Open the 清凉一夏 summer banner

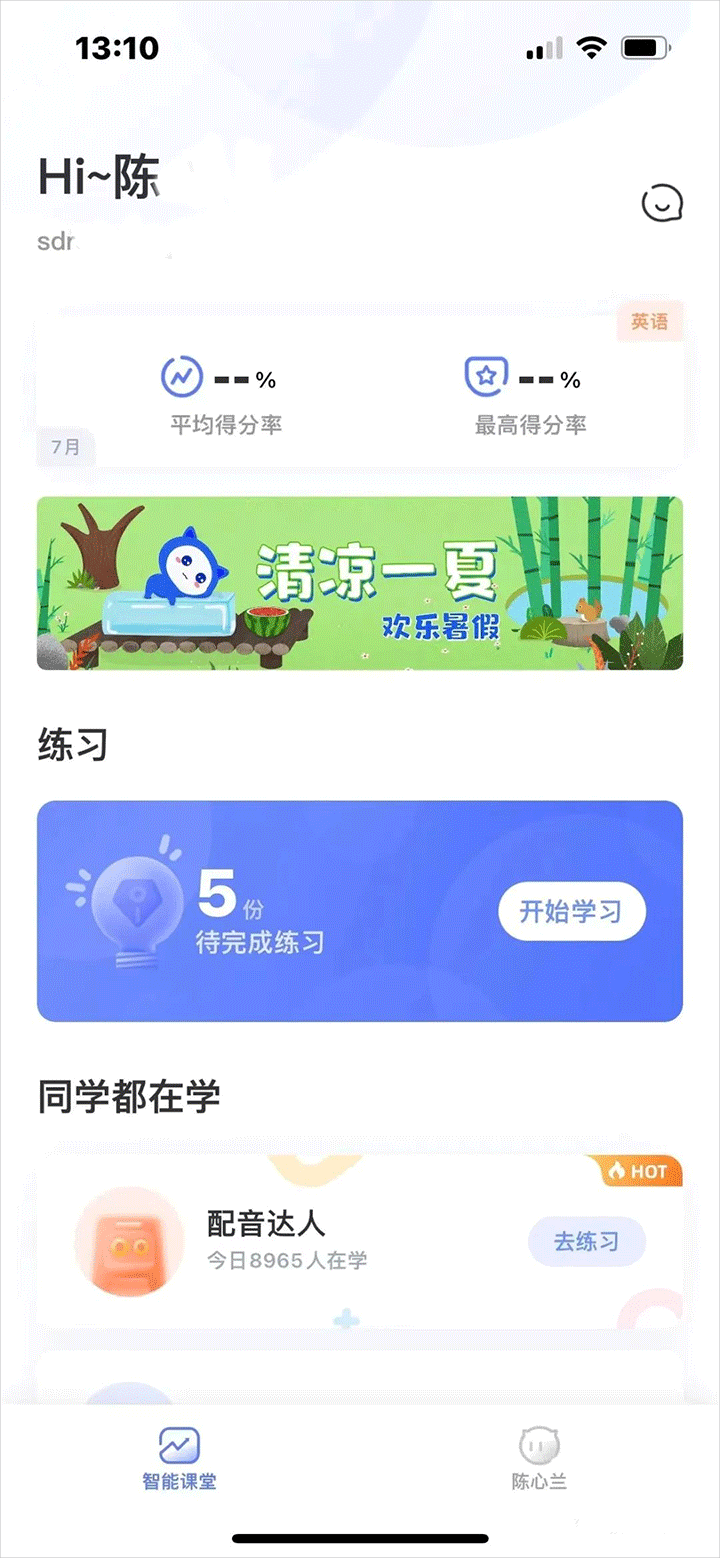point(360,583)
